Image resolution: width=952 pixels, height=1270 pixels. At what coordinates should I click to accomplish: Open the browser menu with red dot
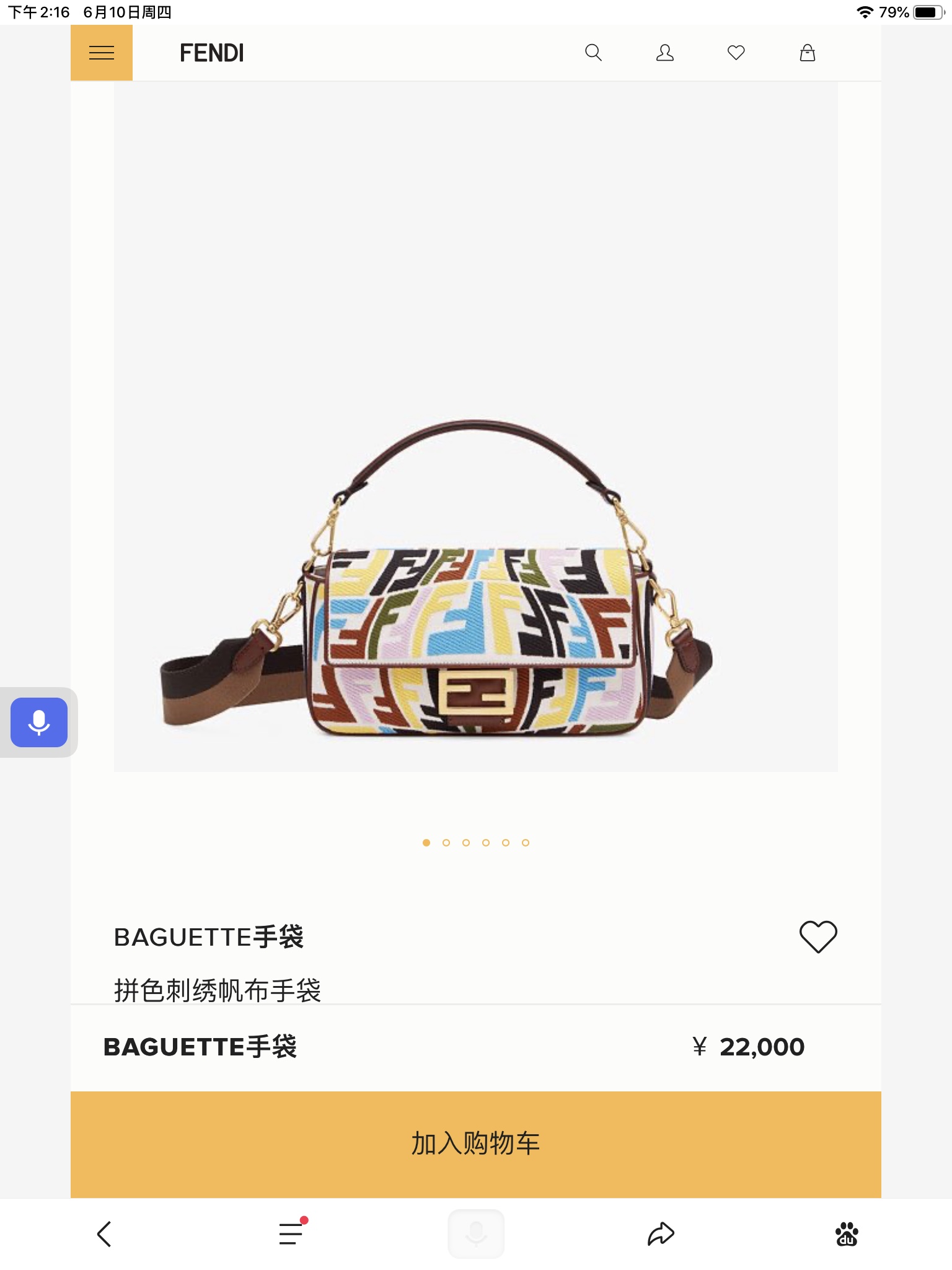click(x=291, y=1234)
